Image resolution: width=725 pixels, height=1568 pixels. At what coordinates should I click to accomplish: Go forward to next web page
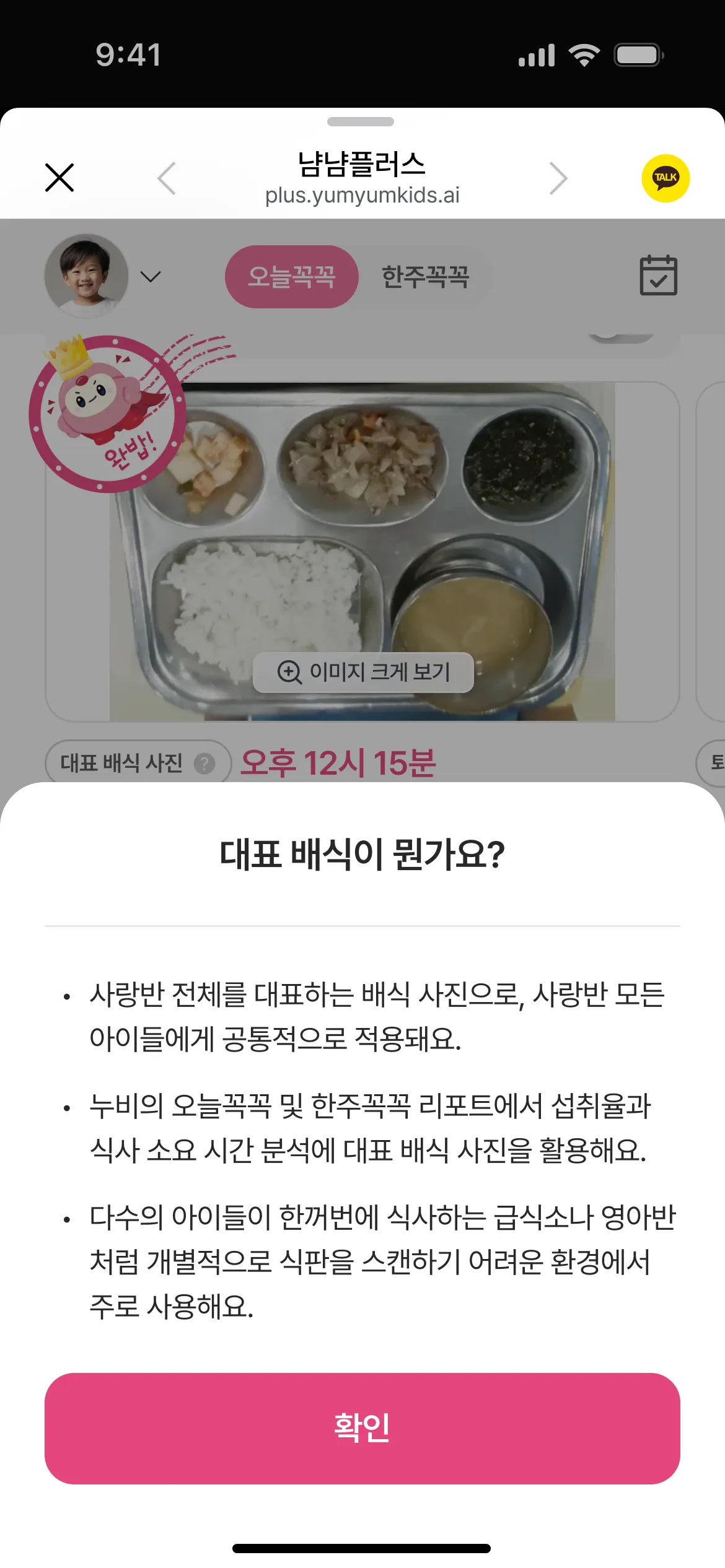click(558, 178)
